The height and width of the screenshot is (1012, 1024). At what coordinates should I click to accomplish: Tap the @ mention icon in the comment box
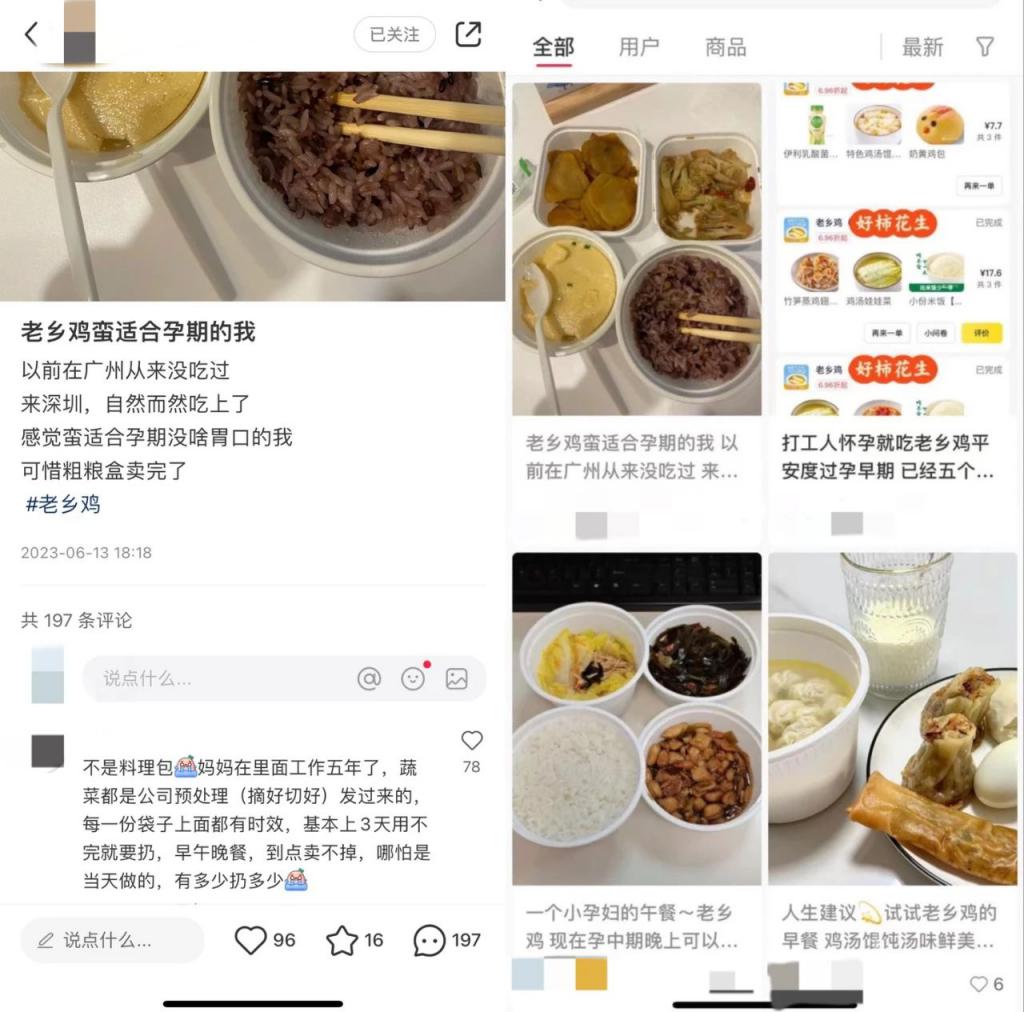pos(369,678)
